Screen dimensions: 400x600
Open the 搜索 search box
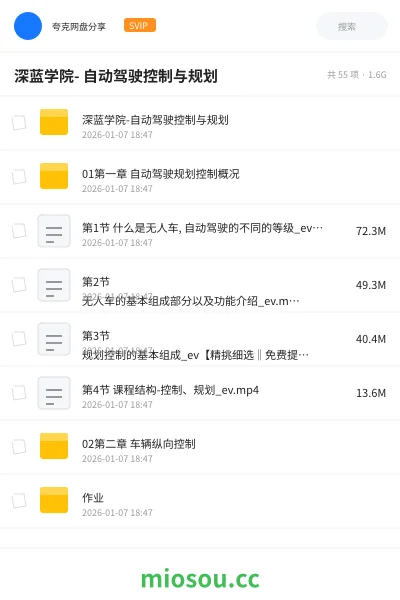(352, 26)
